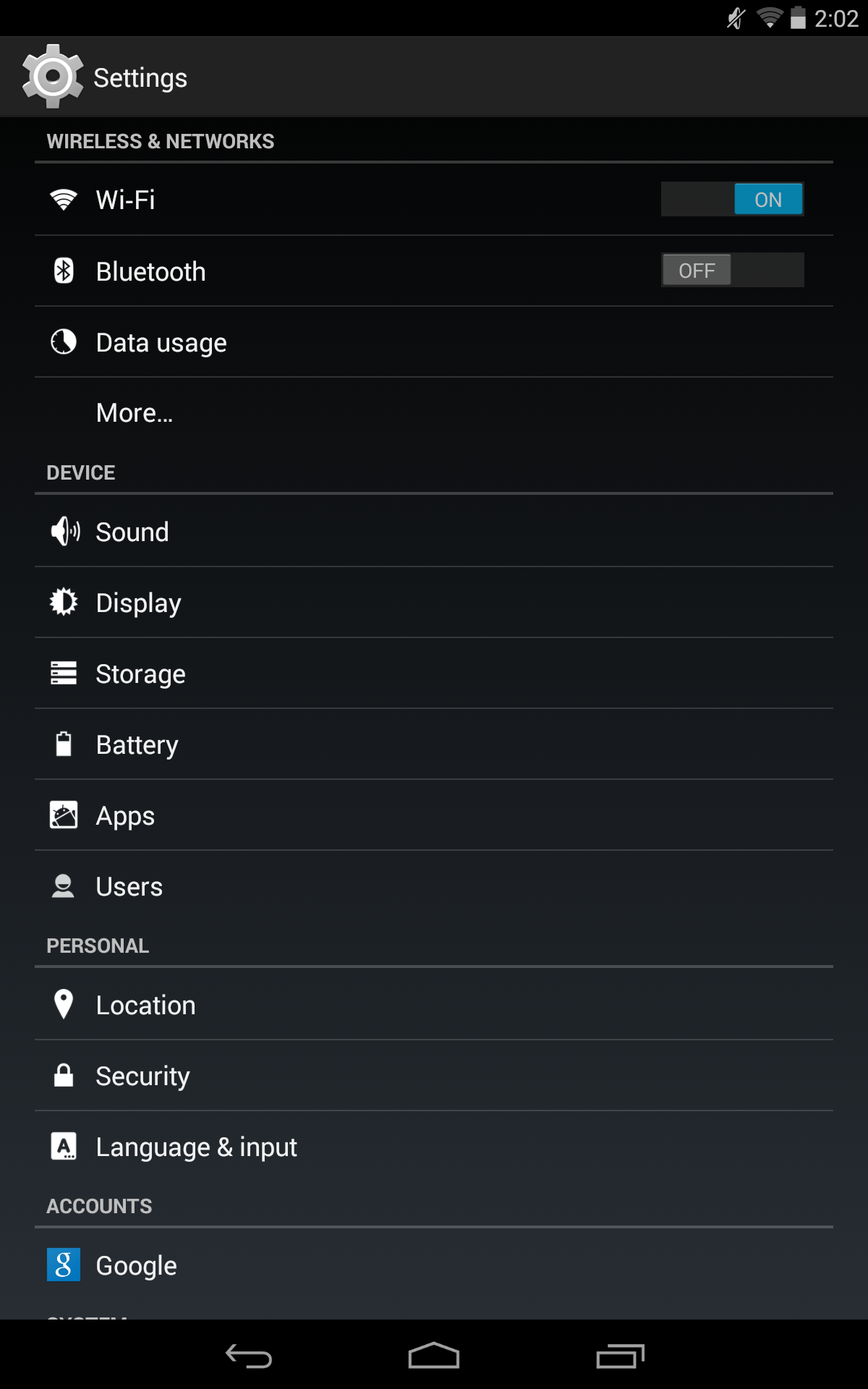Open the recent apps view
868x1389 pixels.
620,1356
